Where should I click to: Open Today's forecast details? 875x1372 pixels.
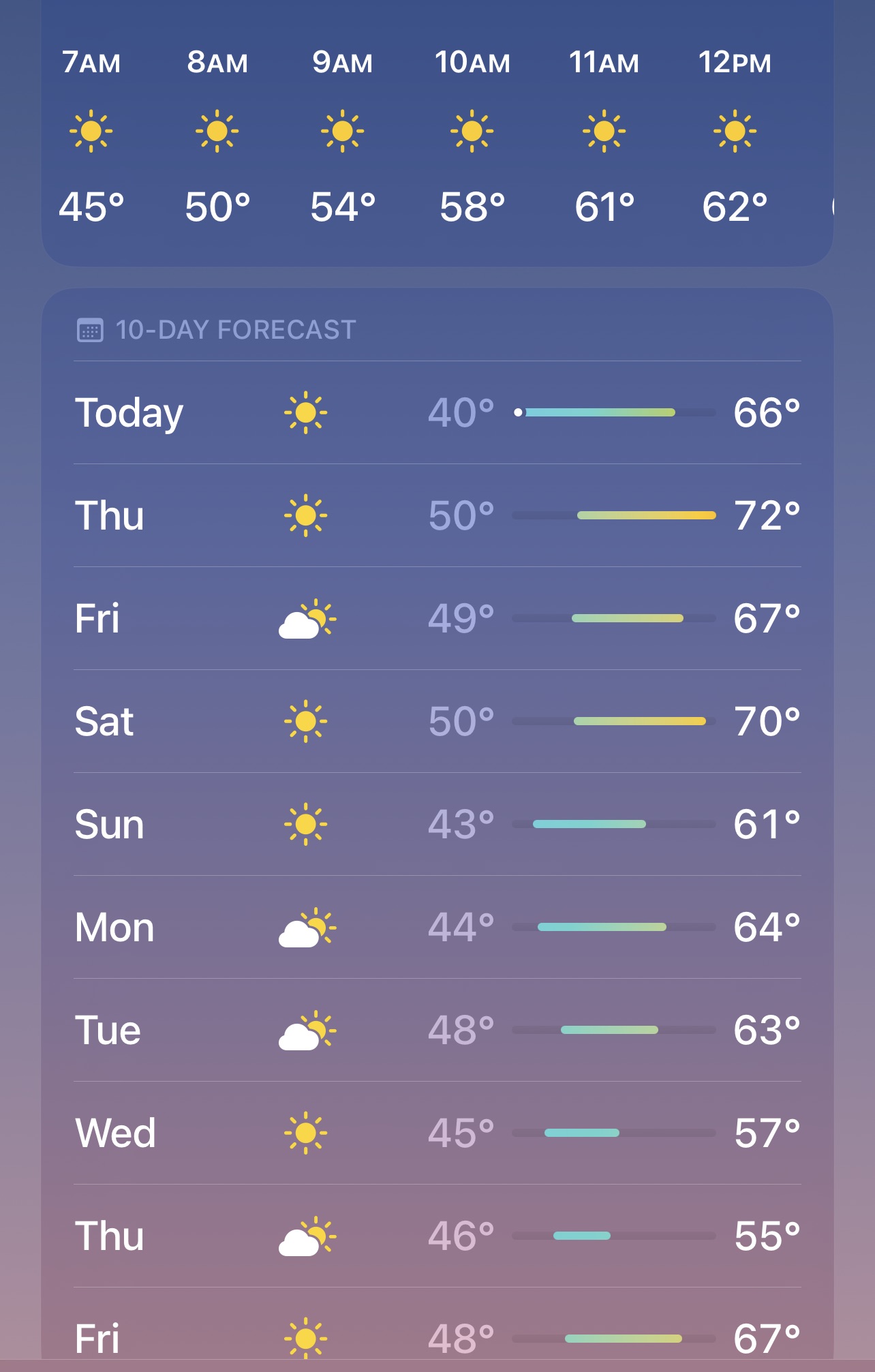tap(436, 412)
